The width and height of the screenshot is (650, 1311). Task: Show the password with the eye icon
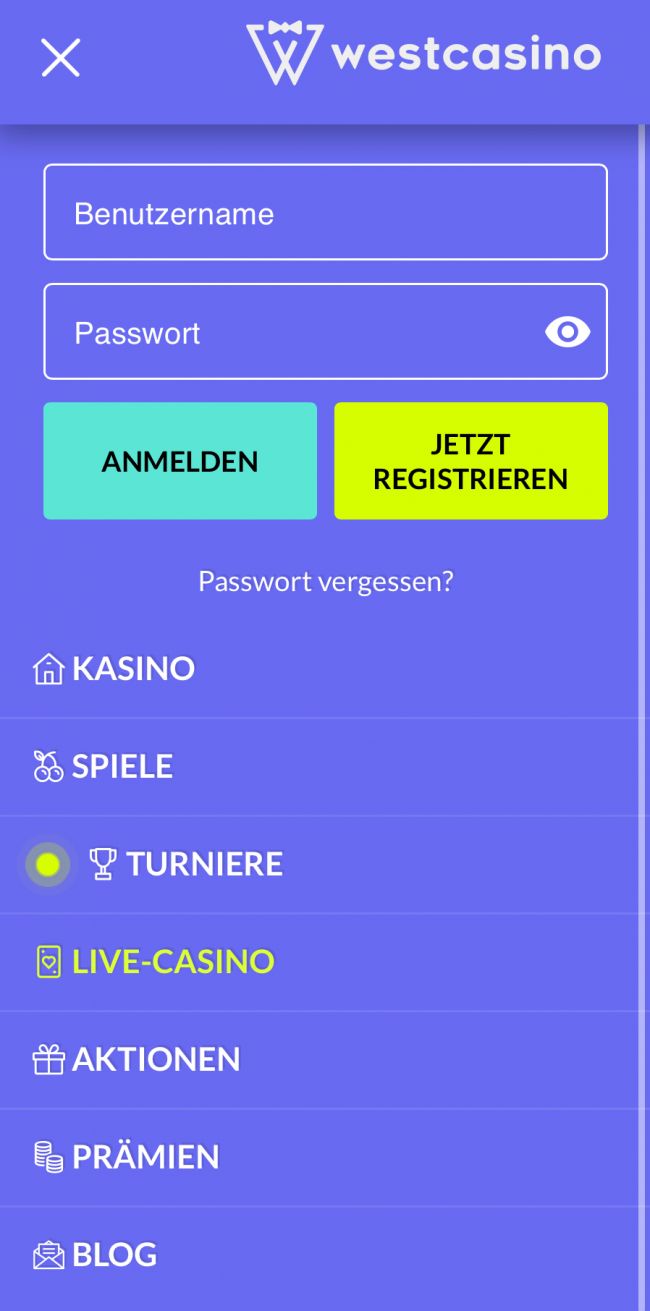coord(567,332)
